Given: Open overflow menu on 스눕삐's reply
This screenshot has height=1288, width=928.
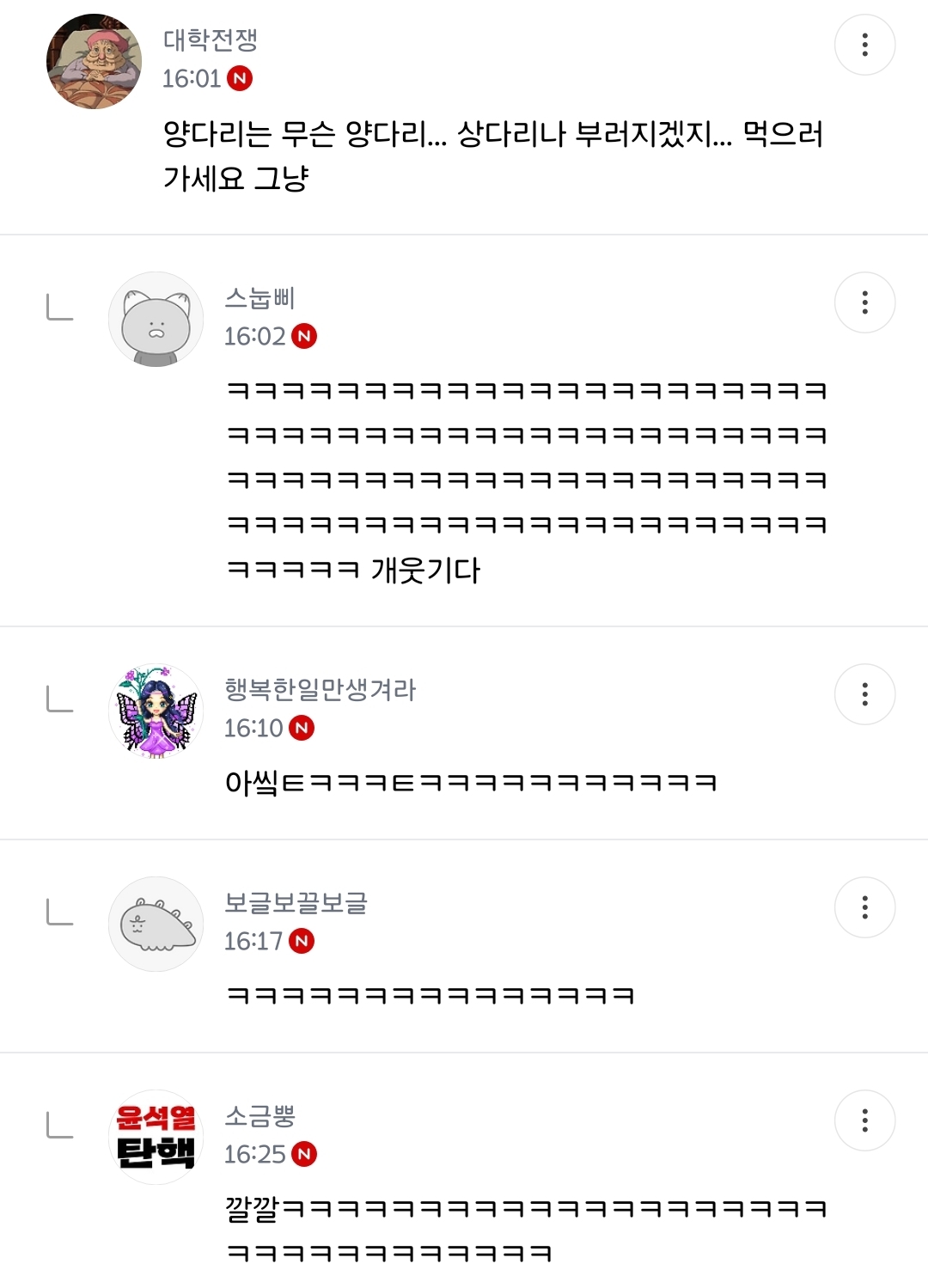Looking at the screenshot, I should (864, 302).
